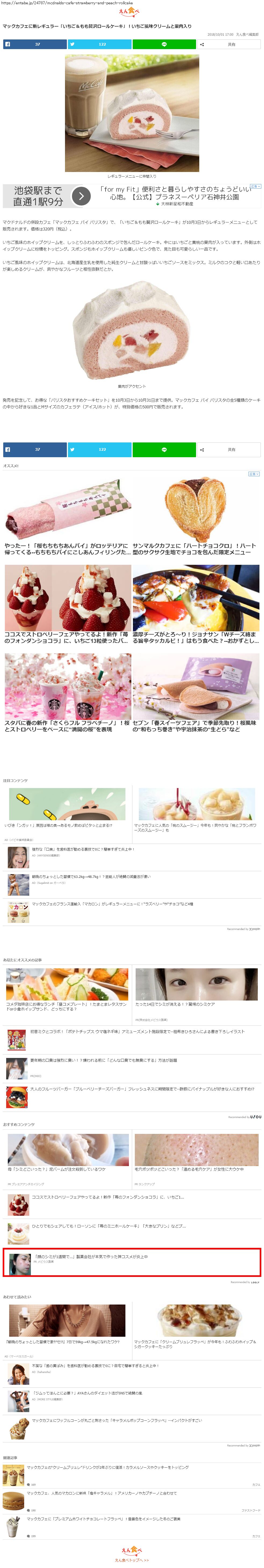Open キャラメルポップコーンフラッペ article row

tap(116, 1420)
